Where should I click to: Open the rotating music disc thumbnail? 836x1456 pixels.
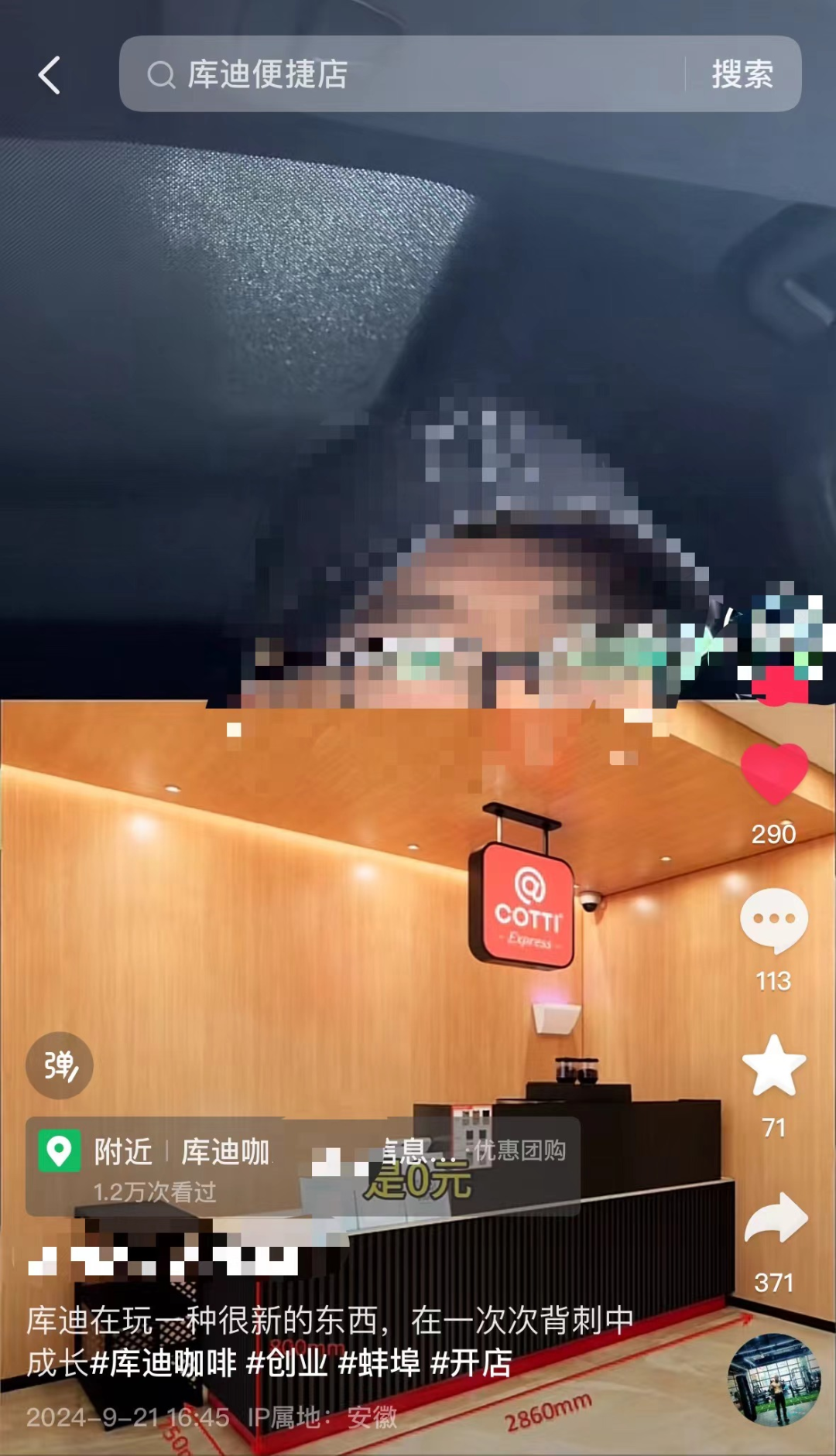point(773,1380)
